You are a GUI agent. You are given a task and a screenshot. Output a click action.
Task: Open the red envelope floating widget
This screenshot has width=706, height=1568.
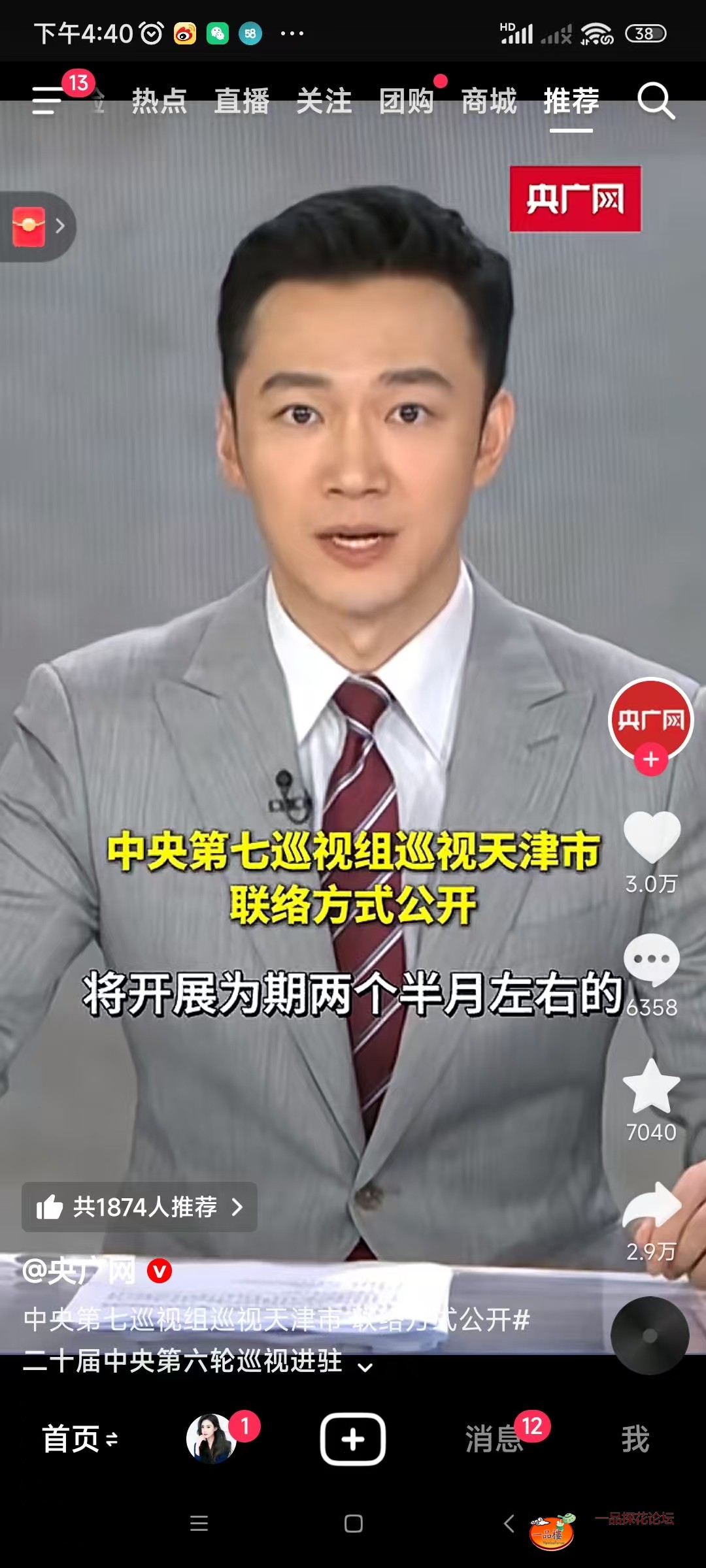(x=30, y=226)
